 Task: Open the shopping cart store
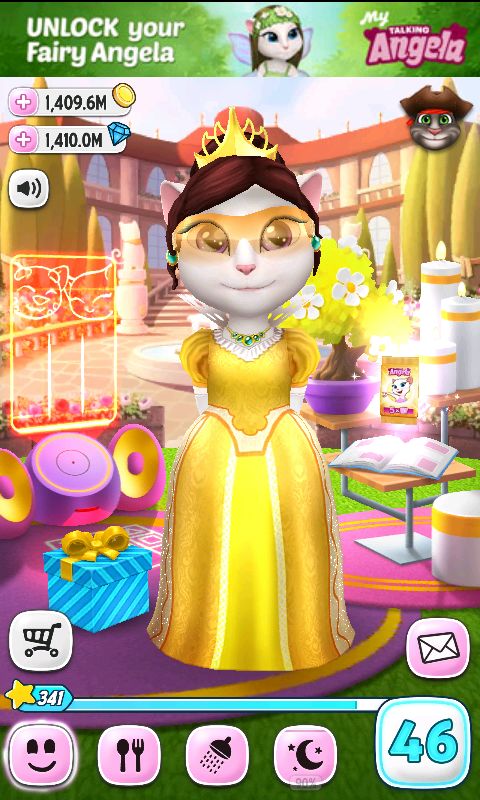(x=41, y=640)
